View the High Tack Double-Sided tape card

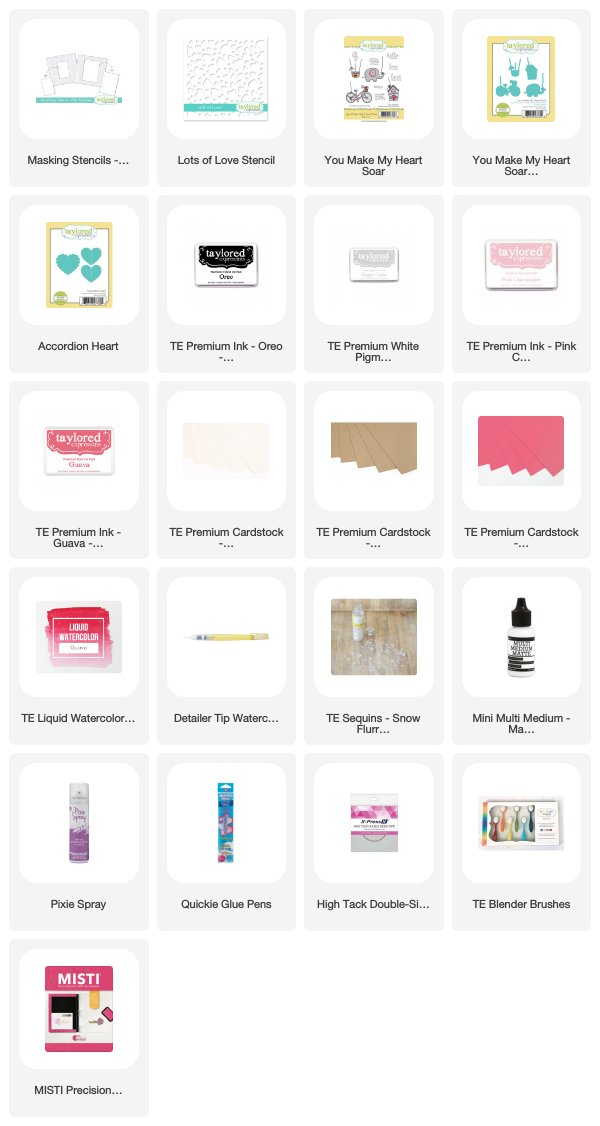pyautogui.click(x=374, y=842)
